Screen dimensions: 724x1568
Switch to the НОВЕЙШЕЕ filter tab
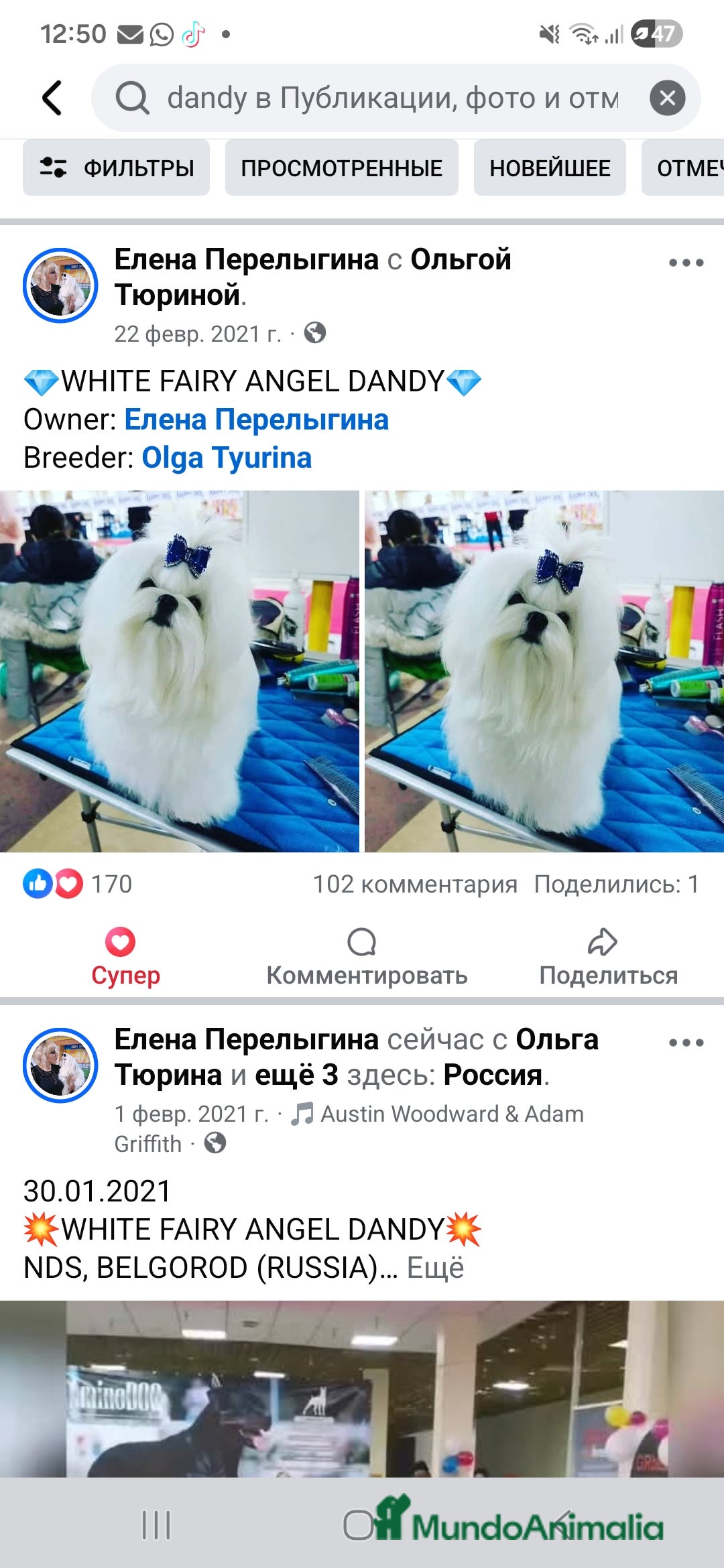pos(548,168)
